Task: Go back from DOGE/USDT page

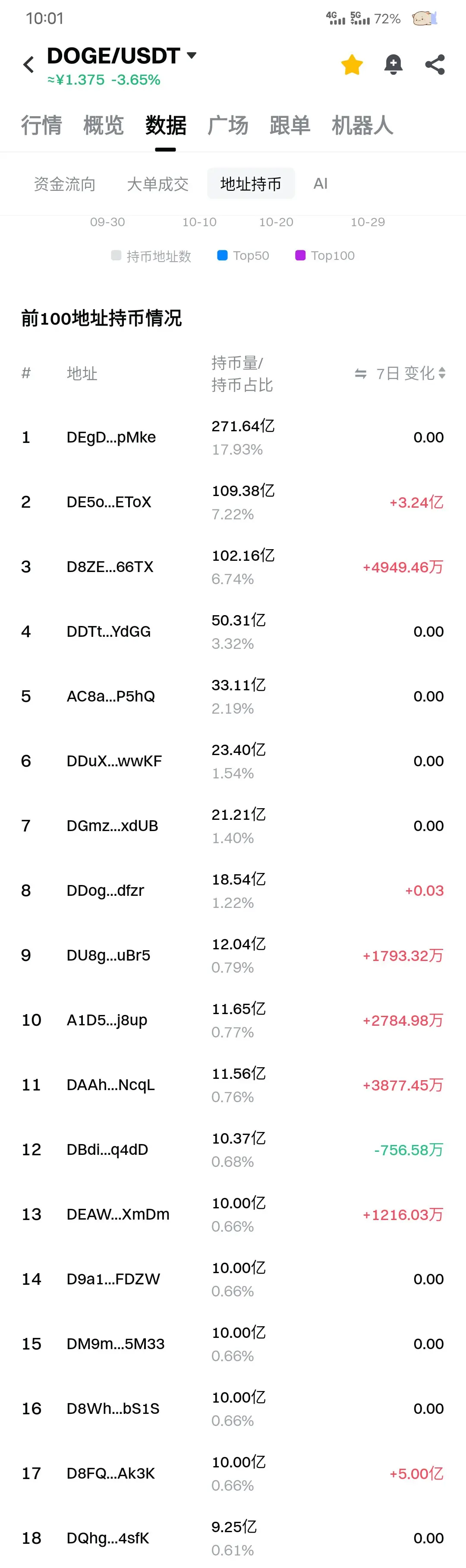Action: tap(28, 64)
